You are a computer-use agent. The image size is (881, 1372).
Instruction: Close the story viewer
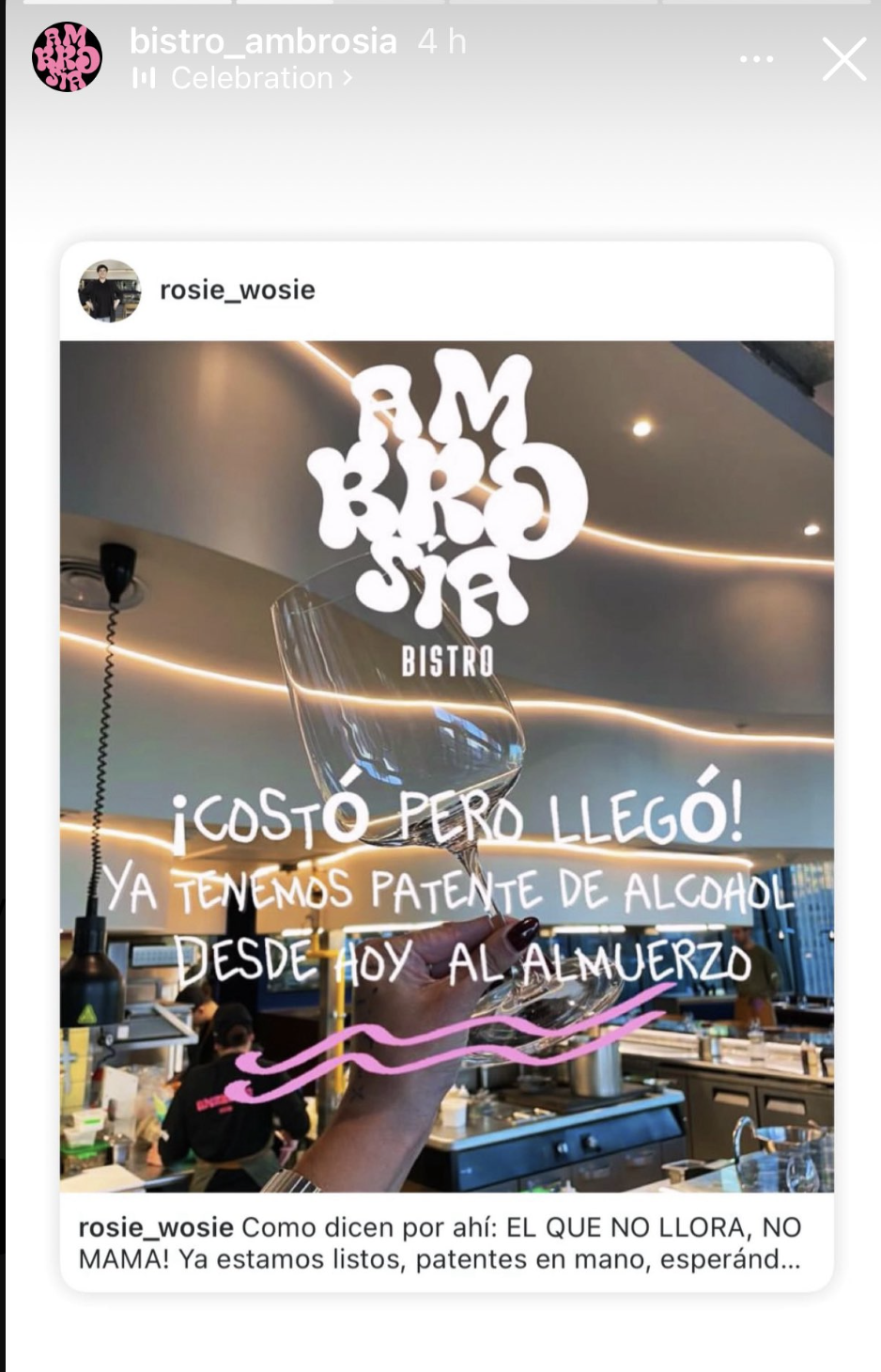point(842,60)
